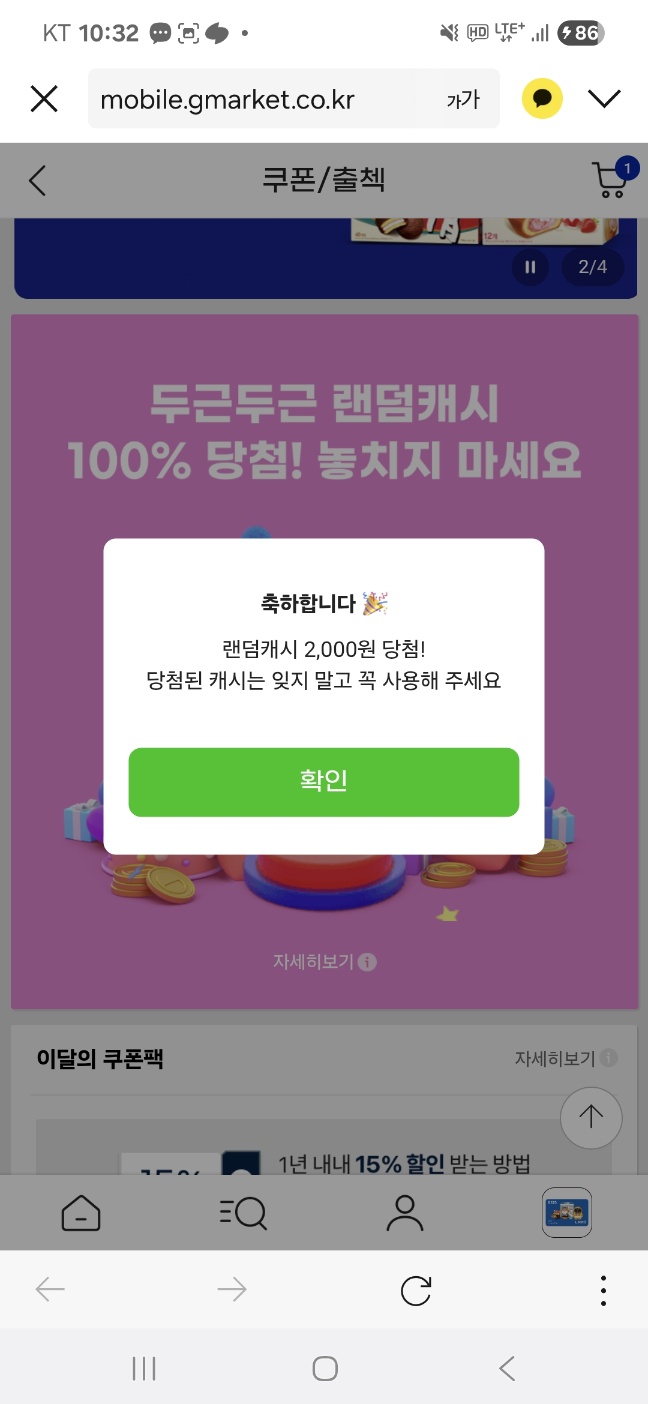648x1404 pixels.
Task: Close the in-app browser with the X
Action: click(x=44, y=98)
